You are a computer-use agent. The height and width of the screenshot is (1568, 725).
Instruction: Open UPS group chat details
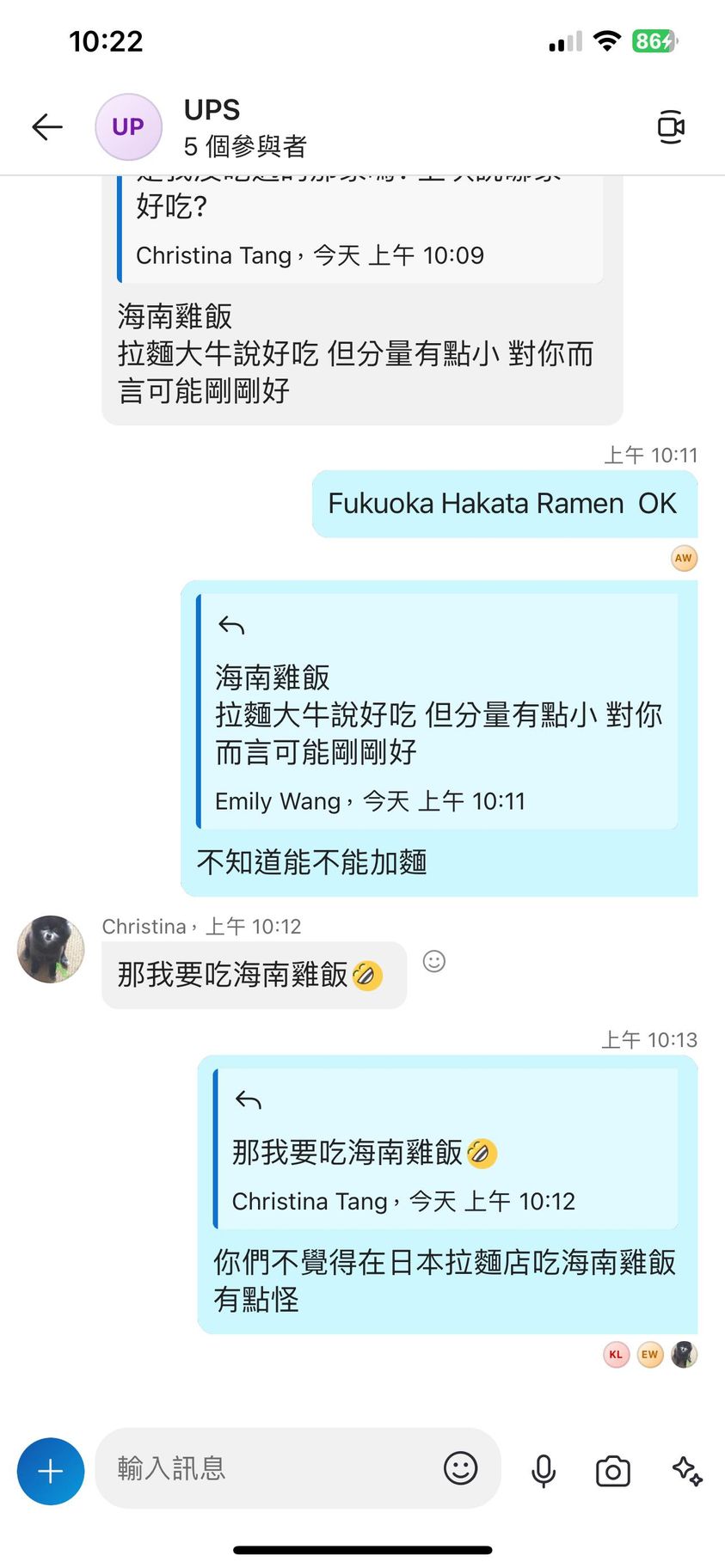click(245, 127)
